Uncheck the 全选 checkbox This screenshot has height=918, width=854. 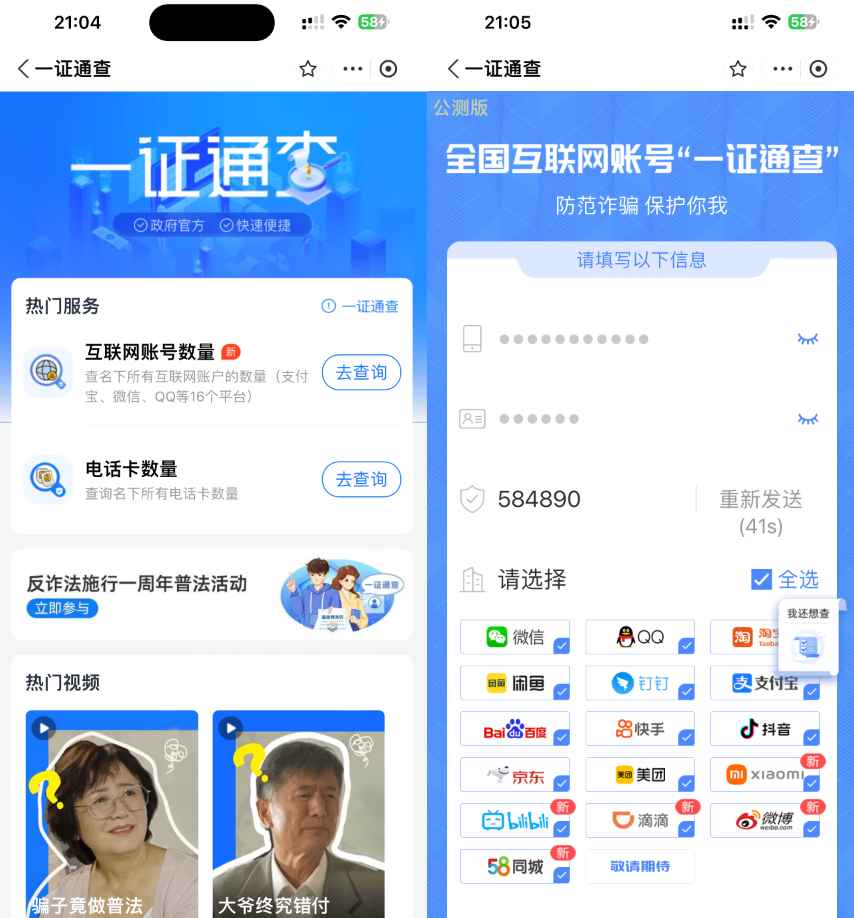[x=761, y=579]
